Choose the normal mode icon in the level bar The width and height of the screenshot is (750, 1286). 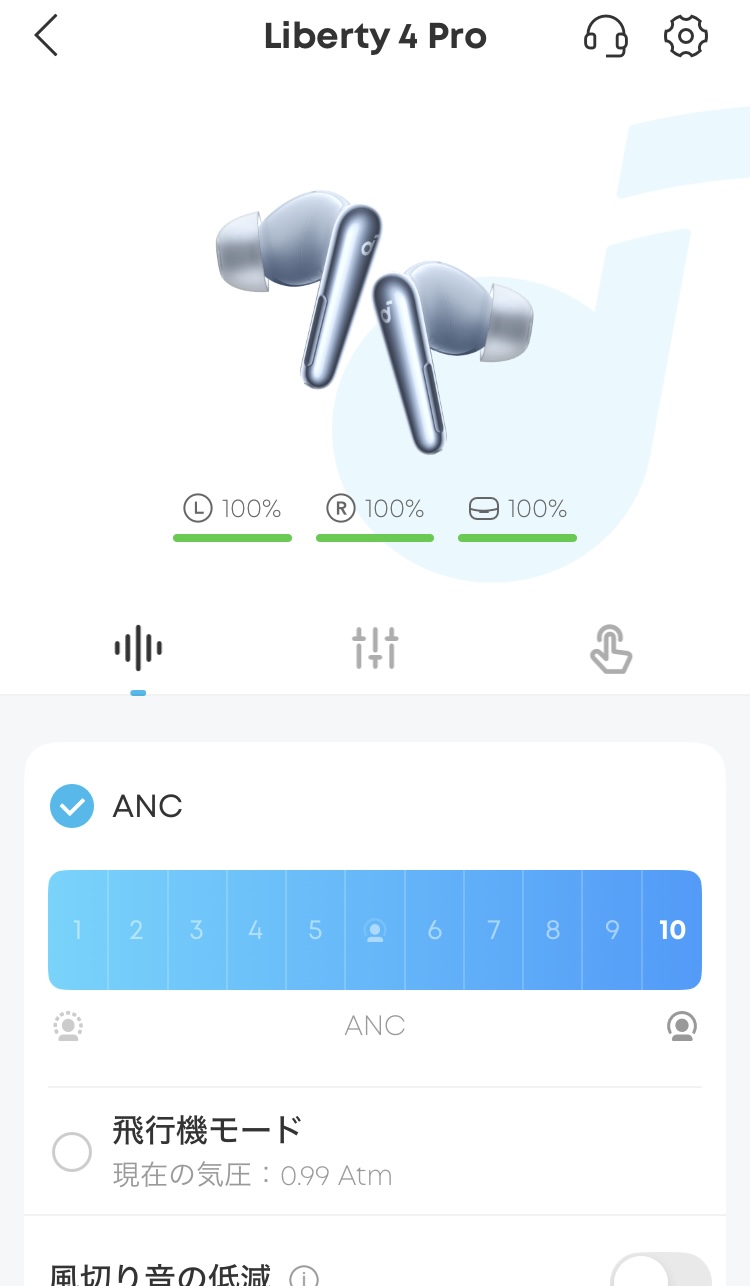pos(375,930)
